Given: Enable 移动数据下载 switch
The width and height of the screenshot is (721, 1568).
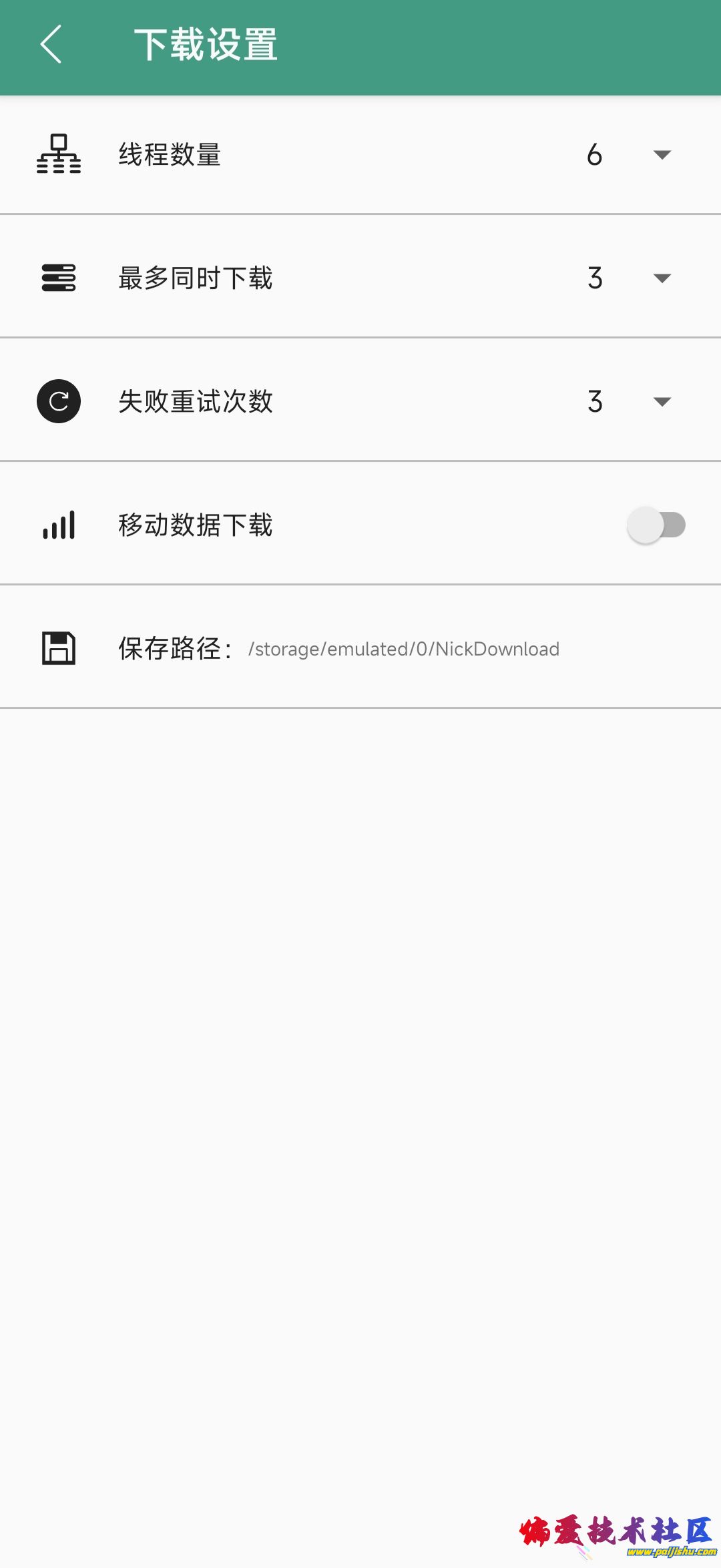Looking at the screenshot, I should click(656, 525).
